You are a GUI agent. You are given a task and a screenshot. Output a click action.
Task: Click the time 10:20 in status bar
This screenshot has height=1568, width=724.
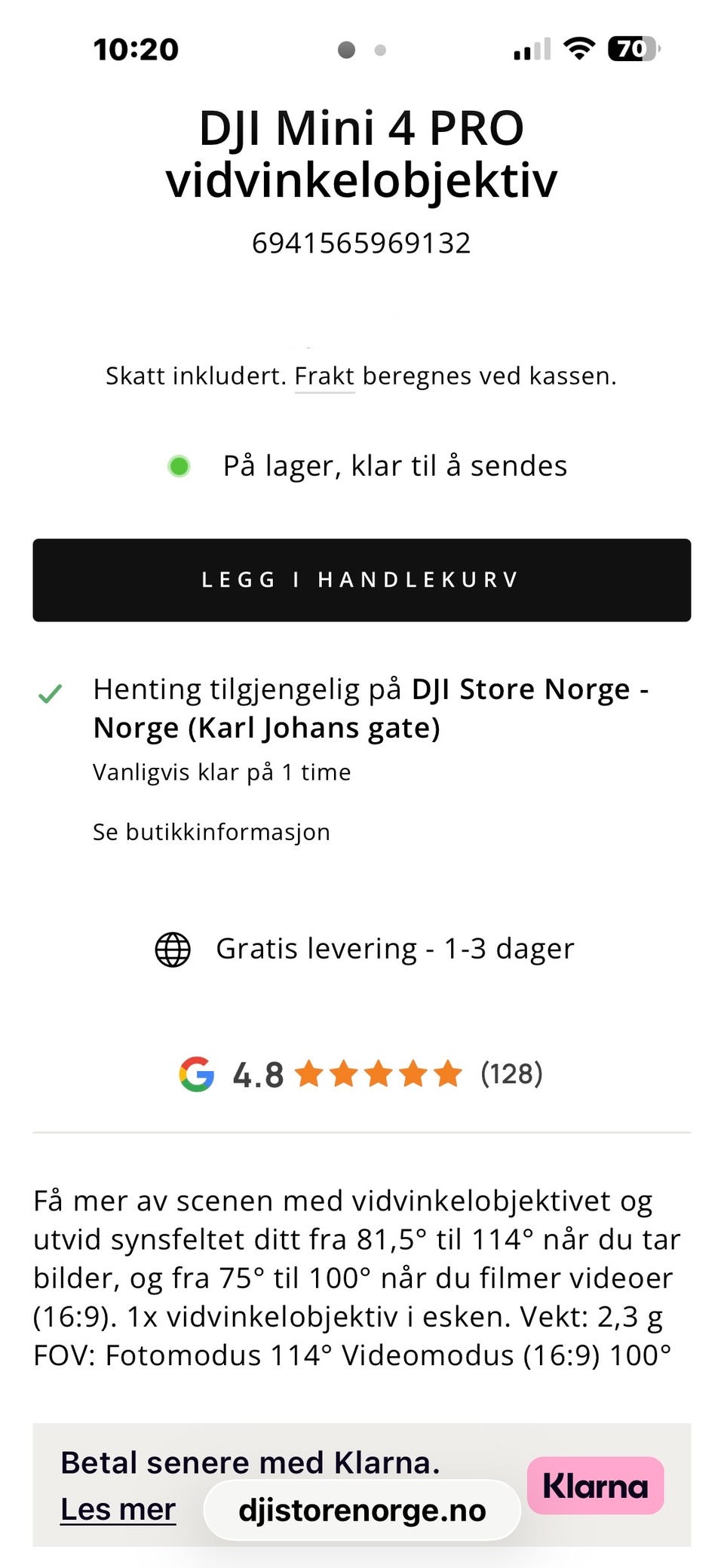click(x=136, y=48)
